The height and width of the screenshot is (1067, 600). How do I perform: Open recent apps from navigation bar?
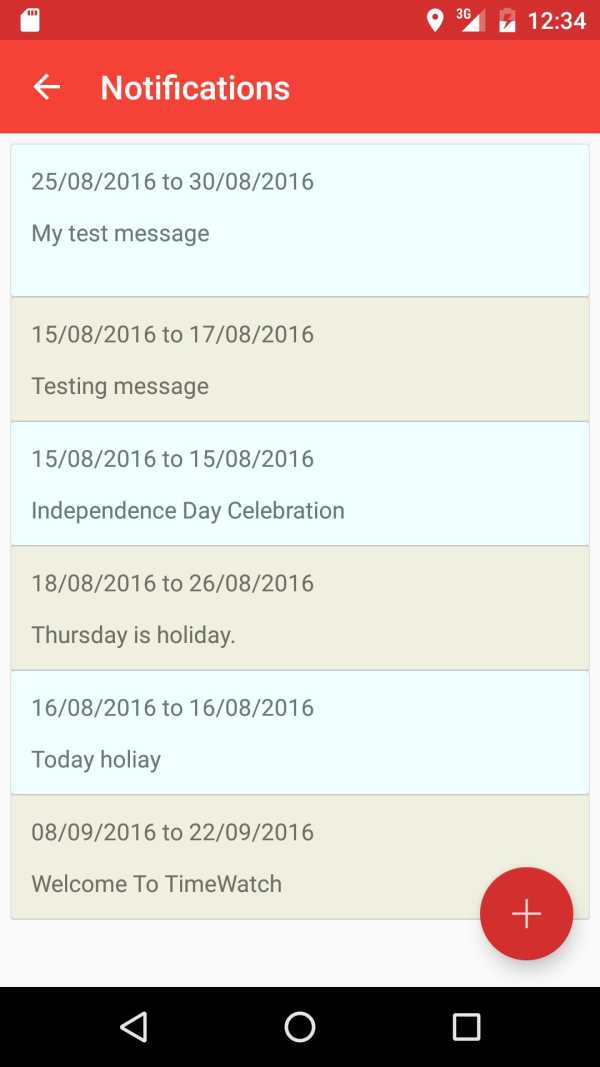(467, 1027)
